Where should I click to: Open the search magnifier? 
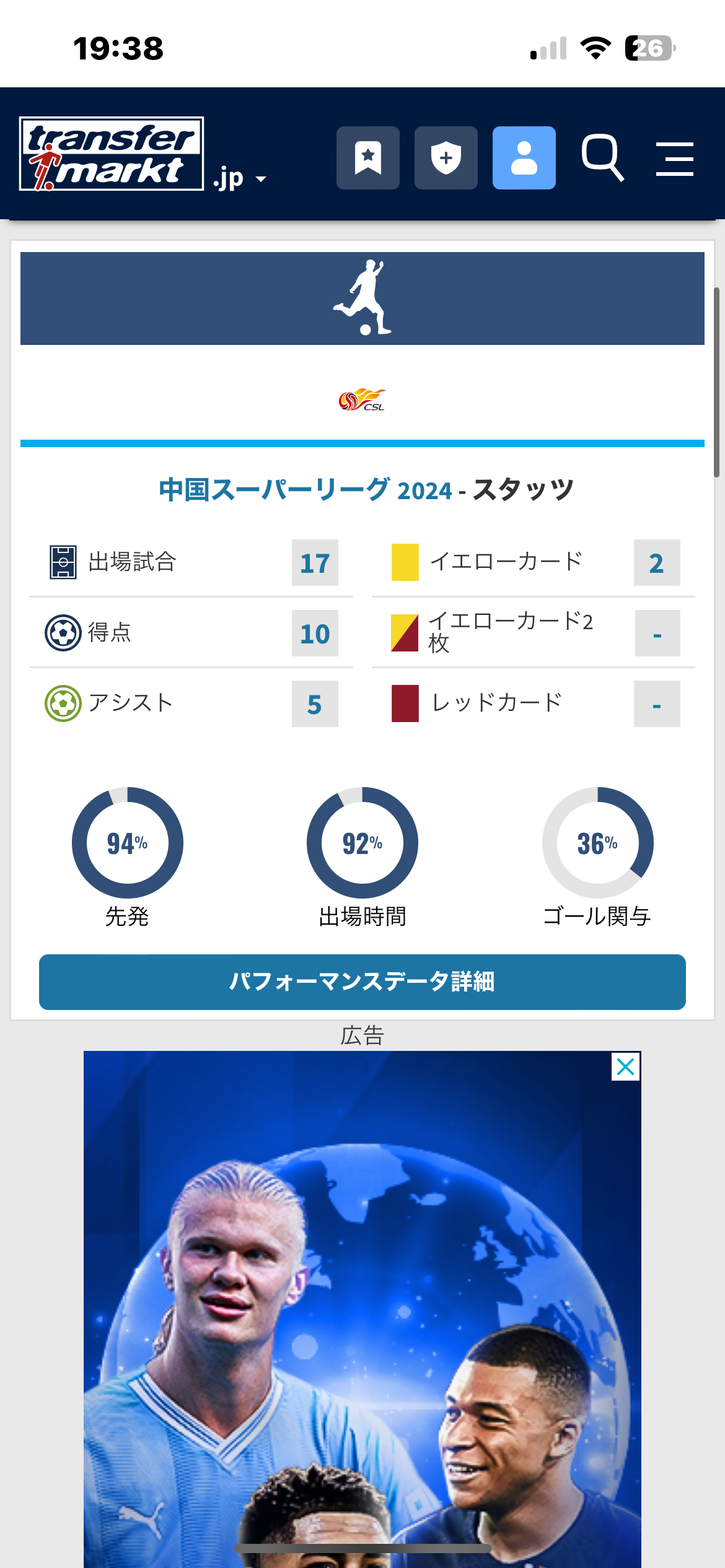[602, 157]
